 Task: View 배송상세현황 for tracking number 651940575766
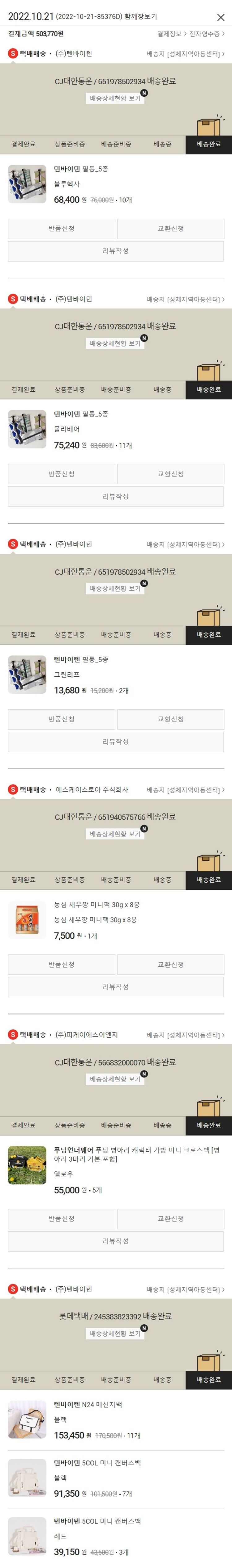tap(115, 834)
